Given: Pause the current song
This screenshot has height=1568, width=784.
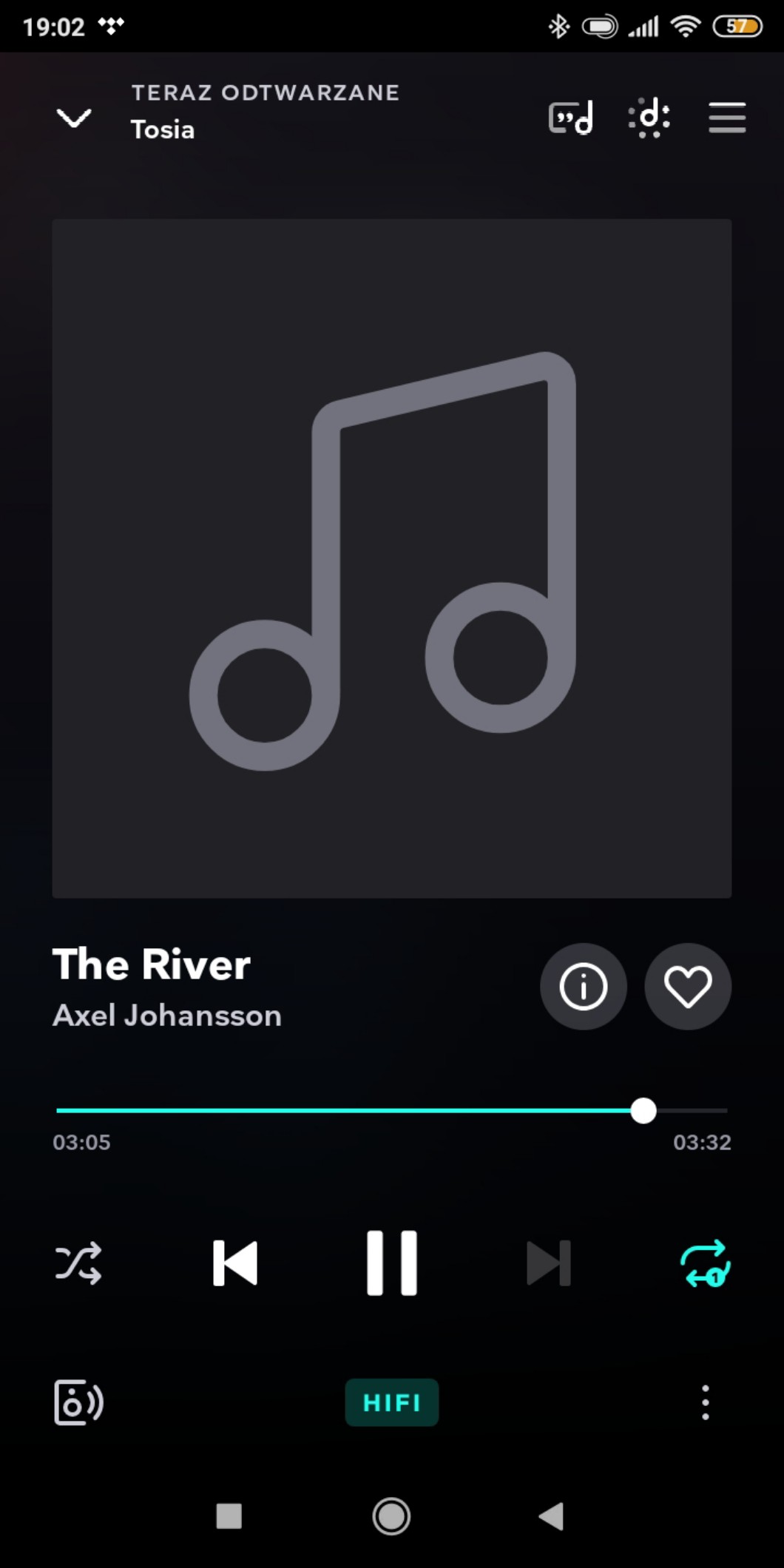Looking at the screenshot, I should pos(392,1263).
